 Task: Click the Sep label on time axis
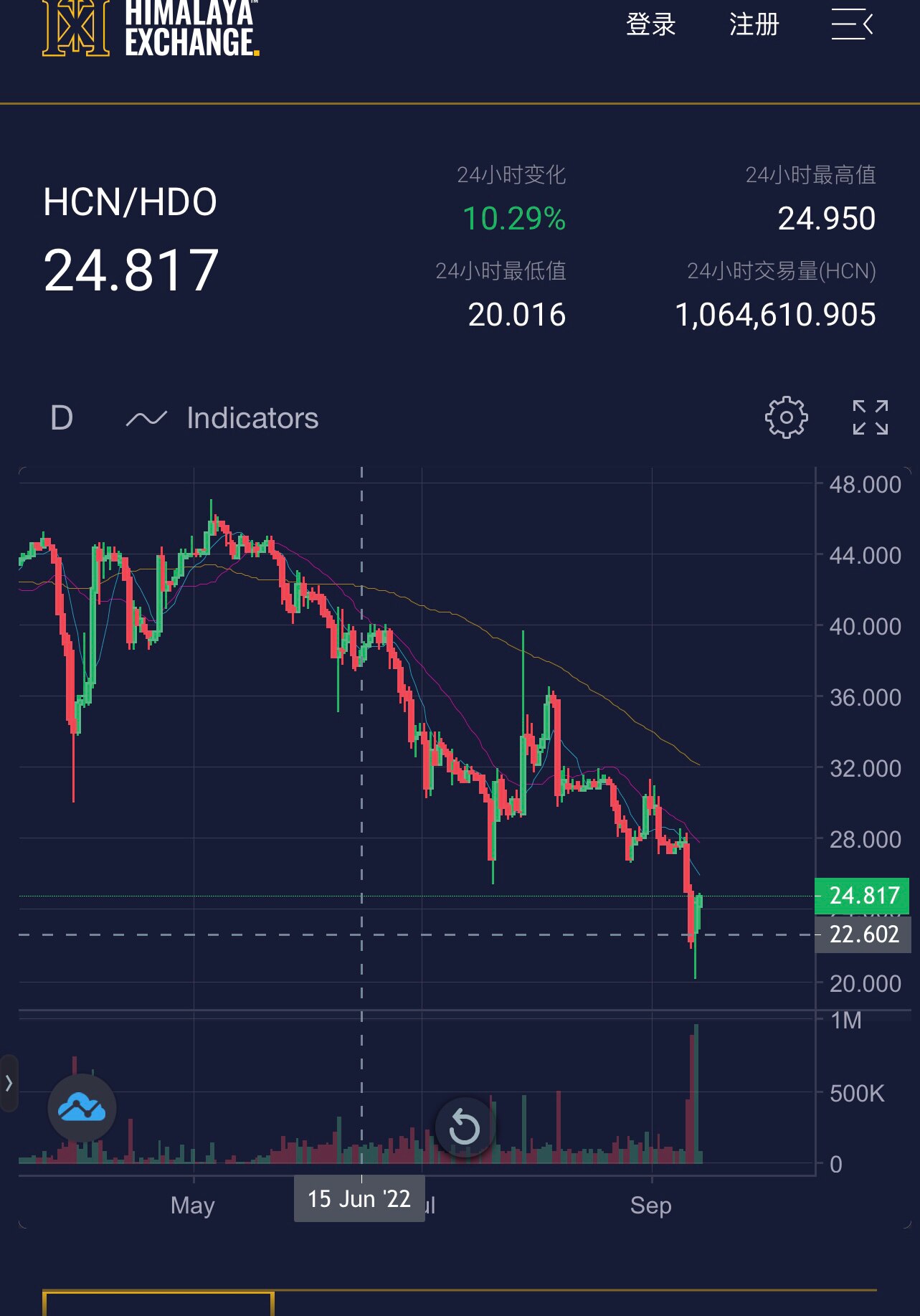651,1206
